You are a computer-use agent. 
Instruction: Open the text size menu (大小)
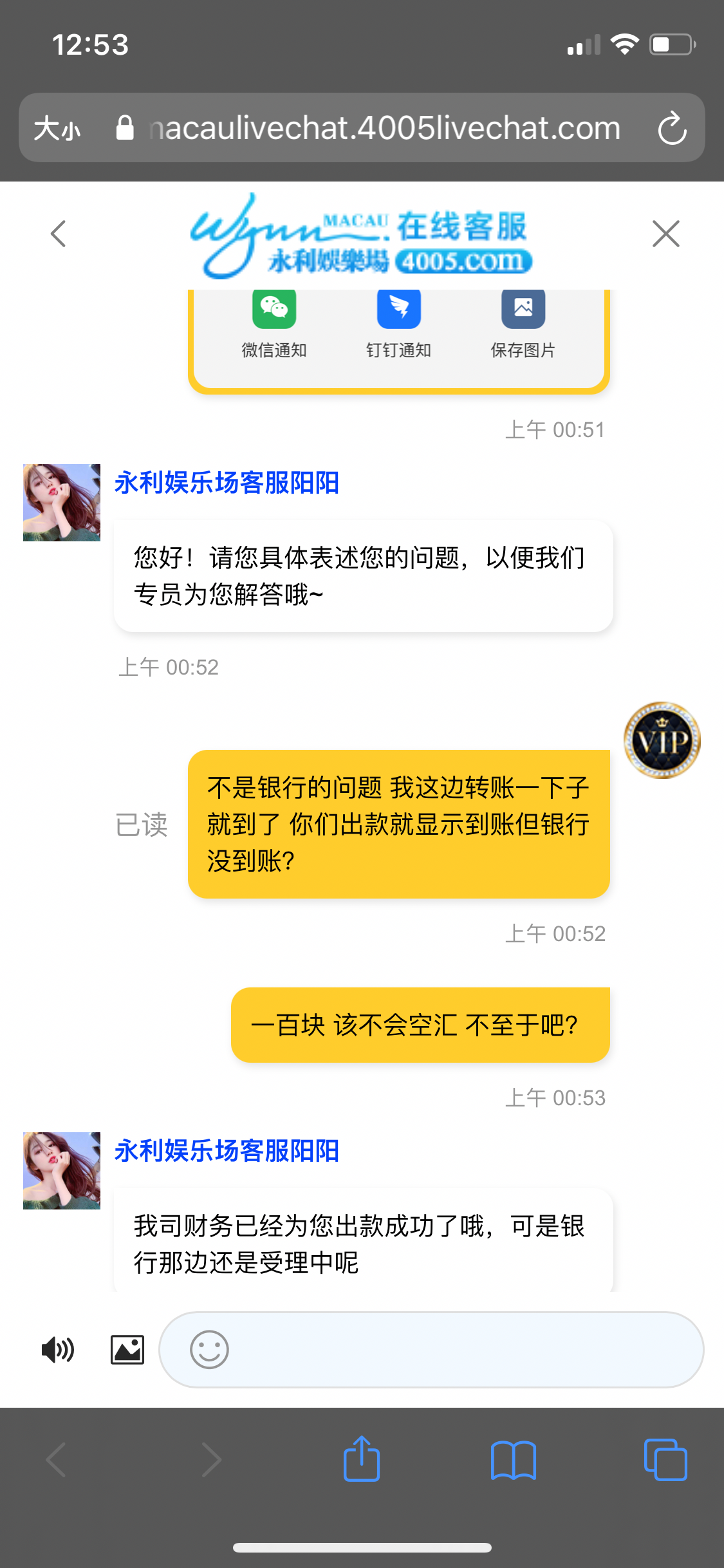tap(57, 128)
